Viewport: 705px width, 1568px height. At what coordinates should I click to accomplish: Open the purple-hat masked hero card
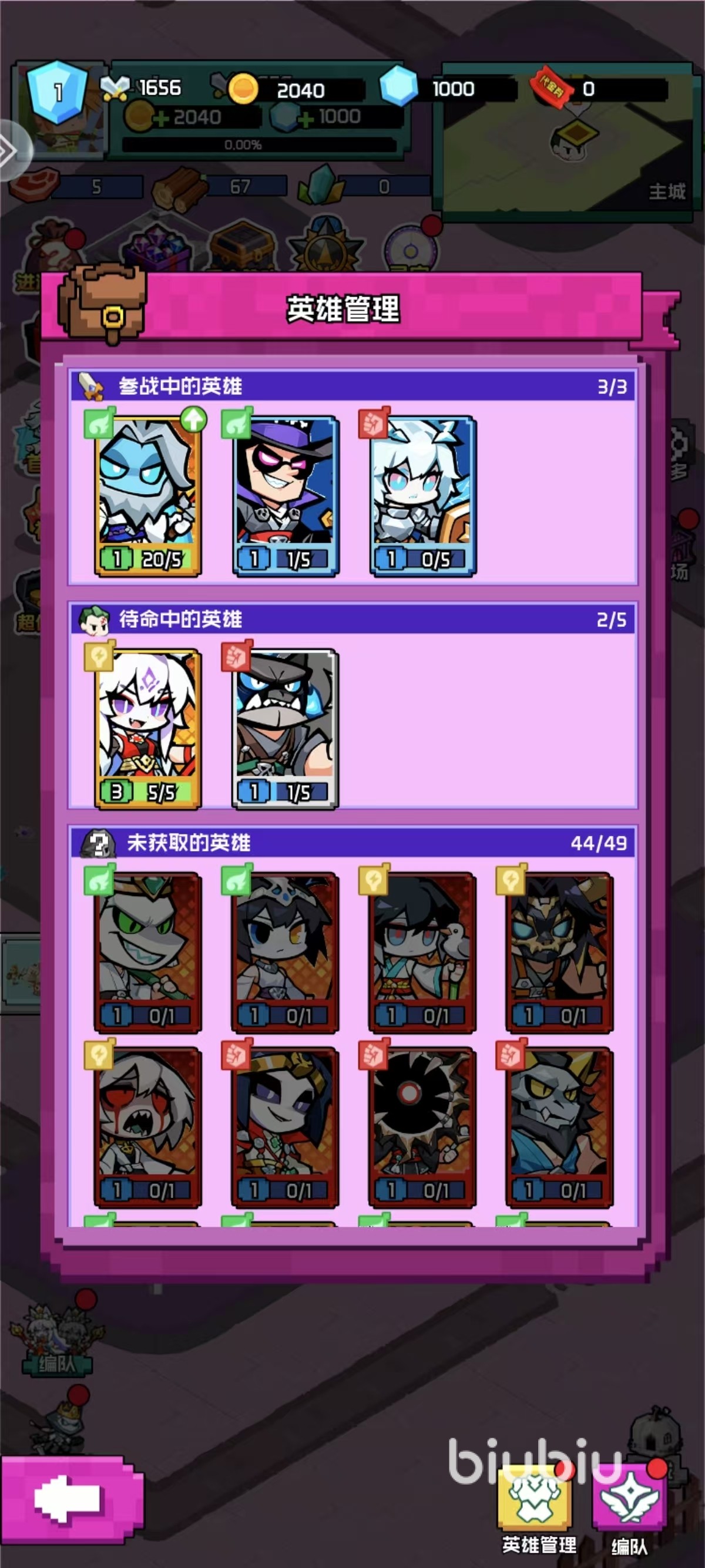click(285, 496)
